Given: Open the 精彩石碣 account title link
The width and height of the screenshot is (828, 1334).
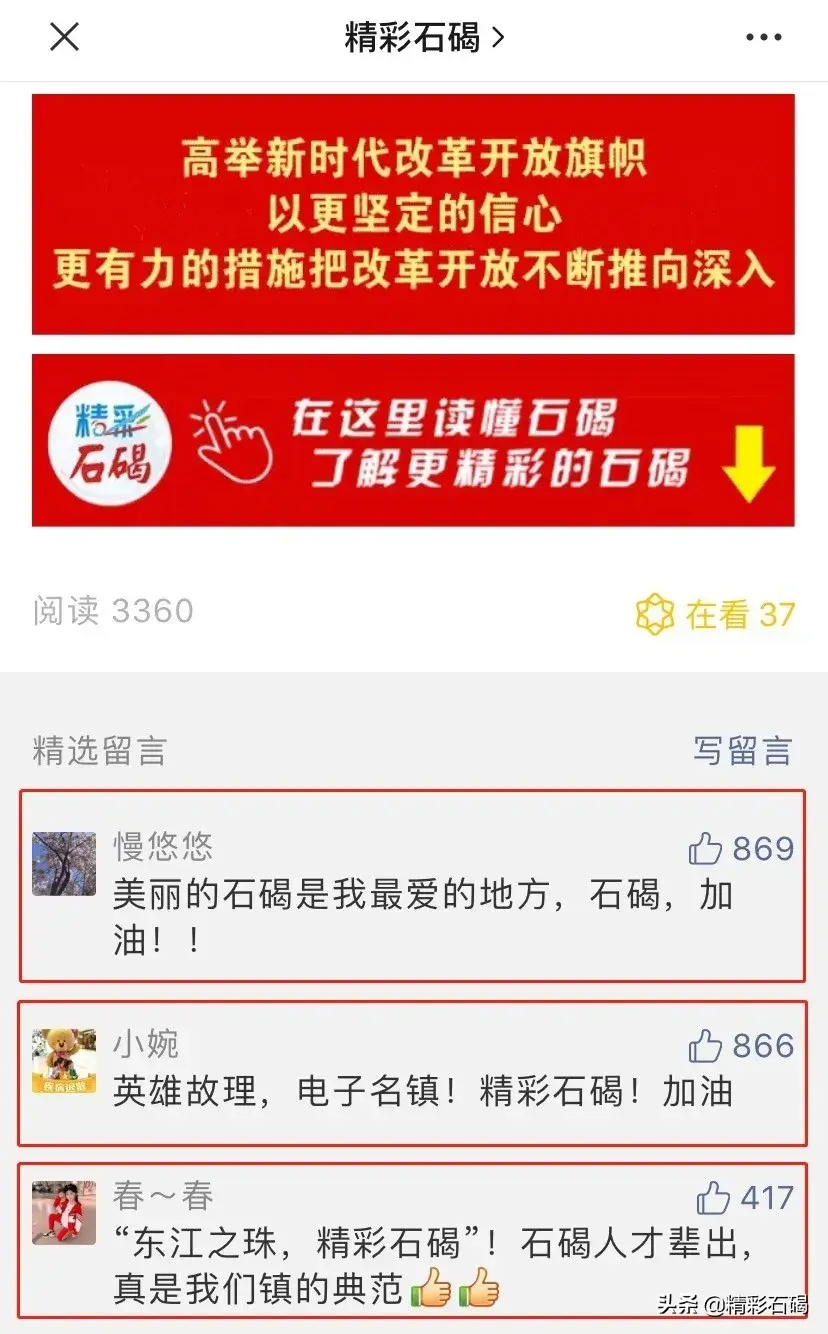Looking at the screenshot, I should pos(424,38).
